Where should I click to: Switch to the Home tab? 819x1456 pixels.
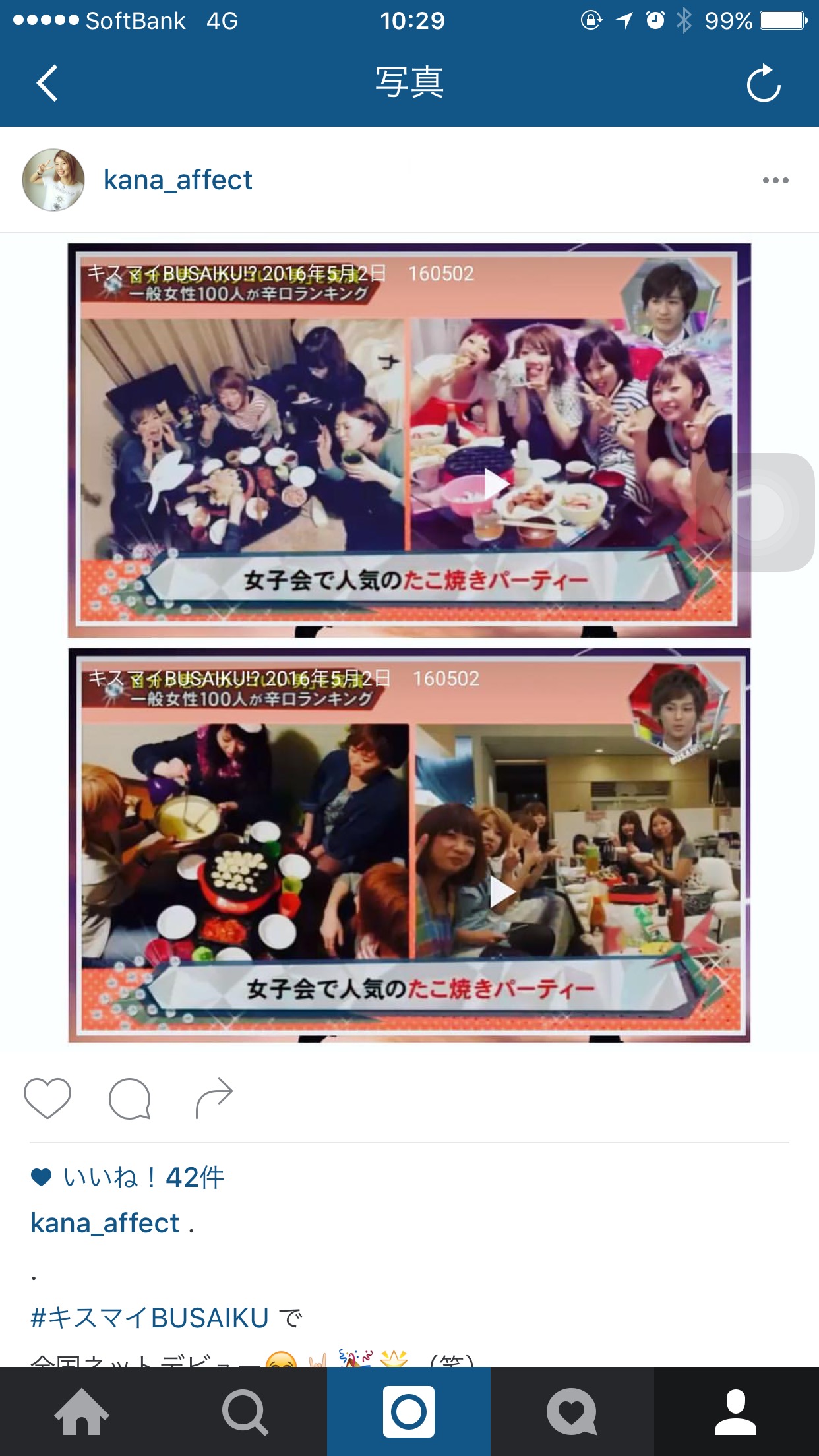(82, 1412)
